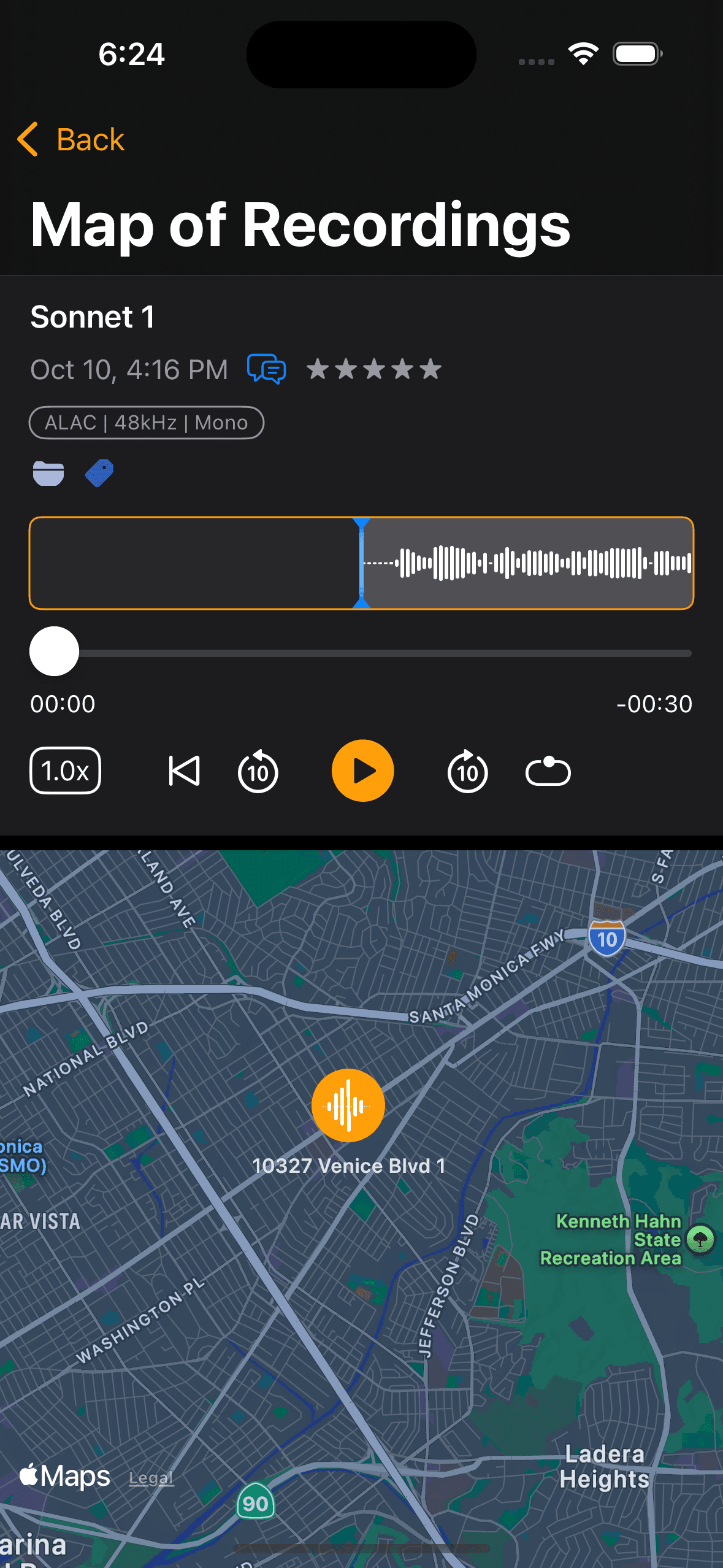The height and width of the screenshot is (1568, 723).
Task: Open the tag icon for Sonnet 1
Action: coord(99,473)
